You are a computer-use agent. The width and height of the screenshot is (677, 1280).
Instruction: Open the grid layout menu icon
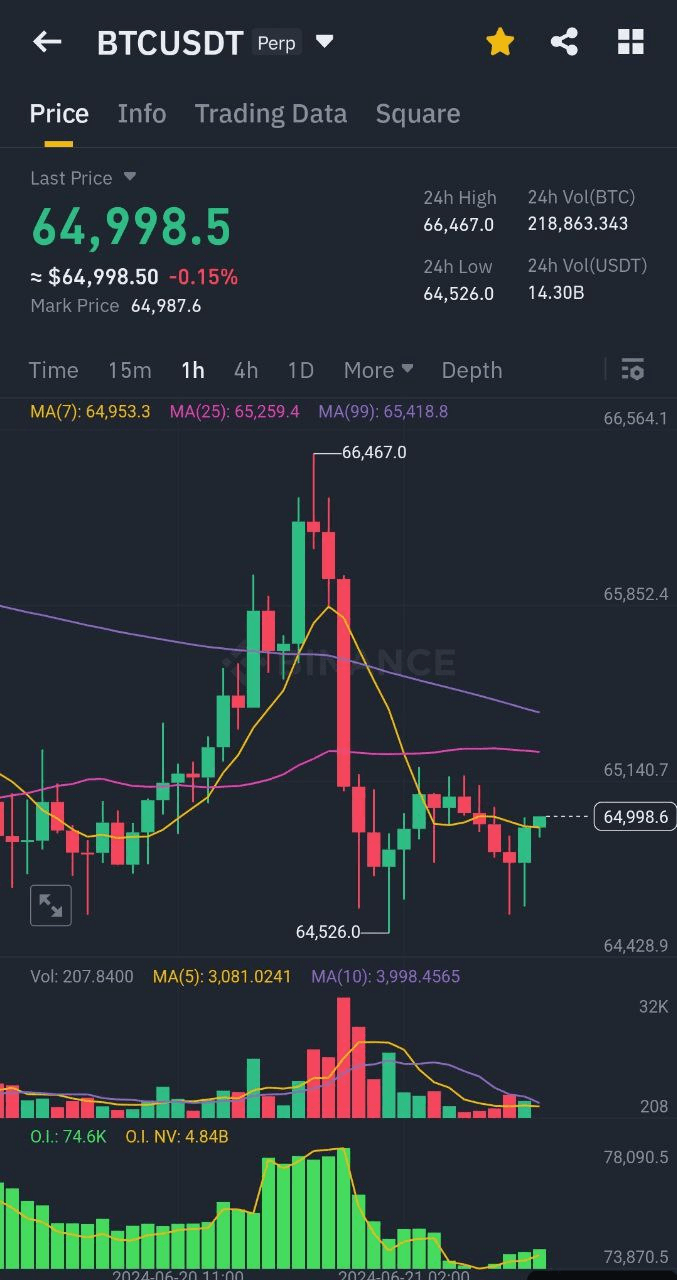[630, 42]
